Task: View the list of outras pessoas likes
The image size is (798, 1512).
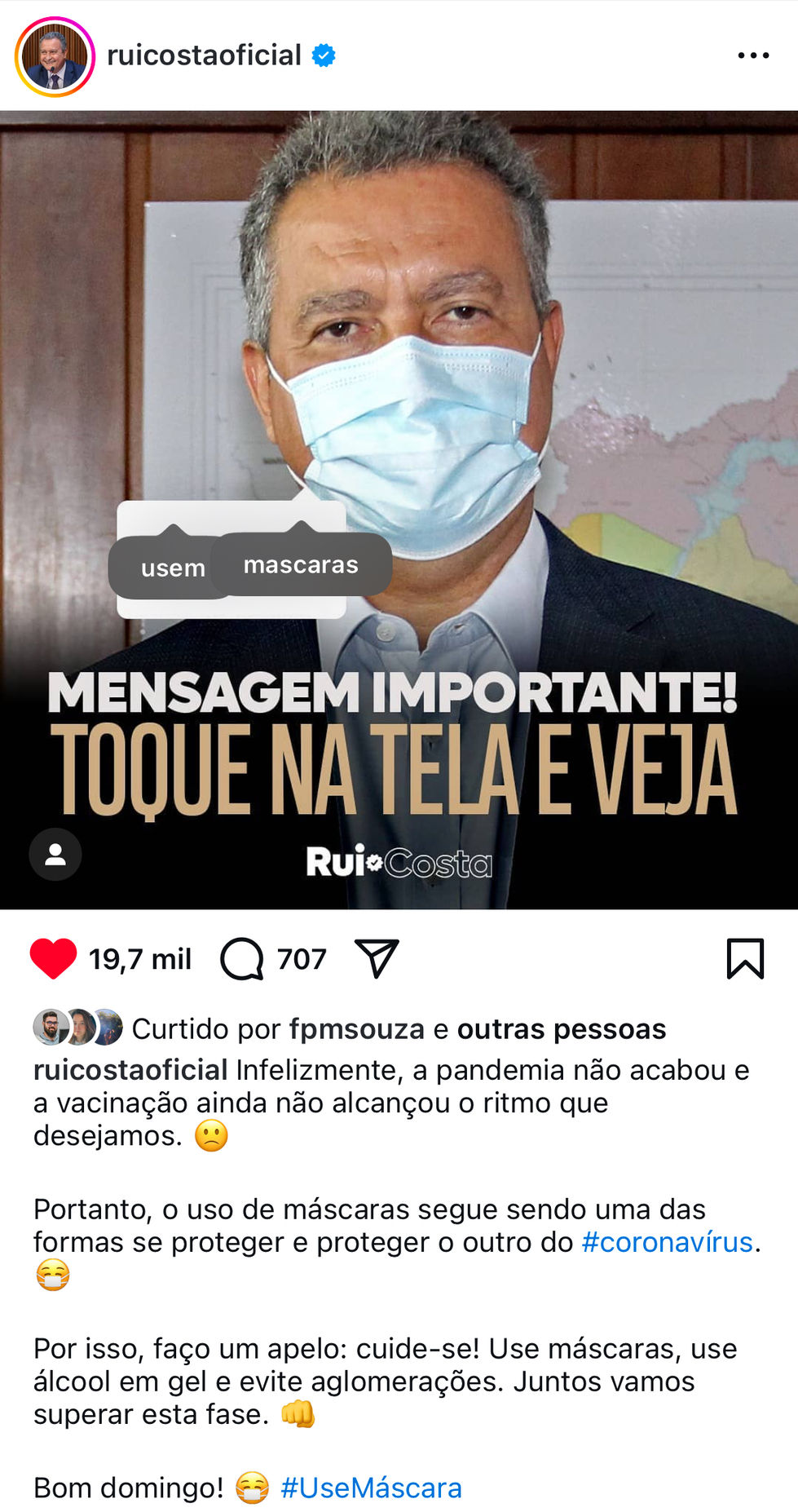Action: point(561,1029)
